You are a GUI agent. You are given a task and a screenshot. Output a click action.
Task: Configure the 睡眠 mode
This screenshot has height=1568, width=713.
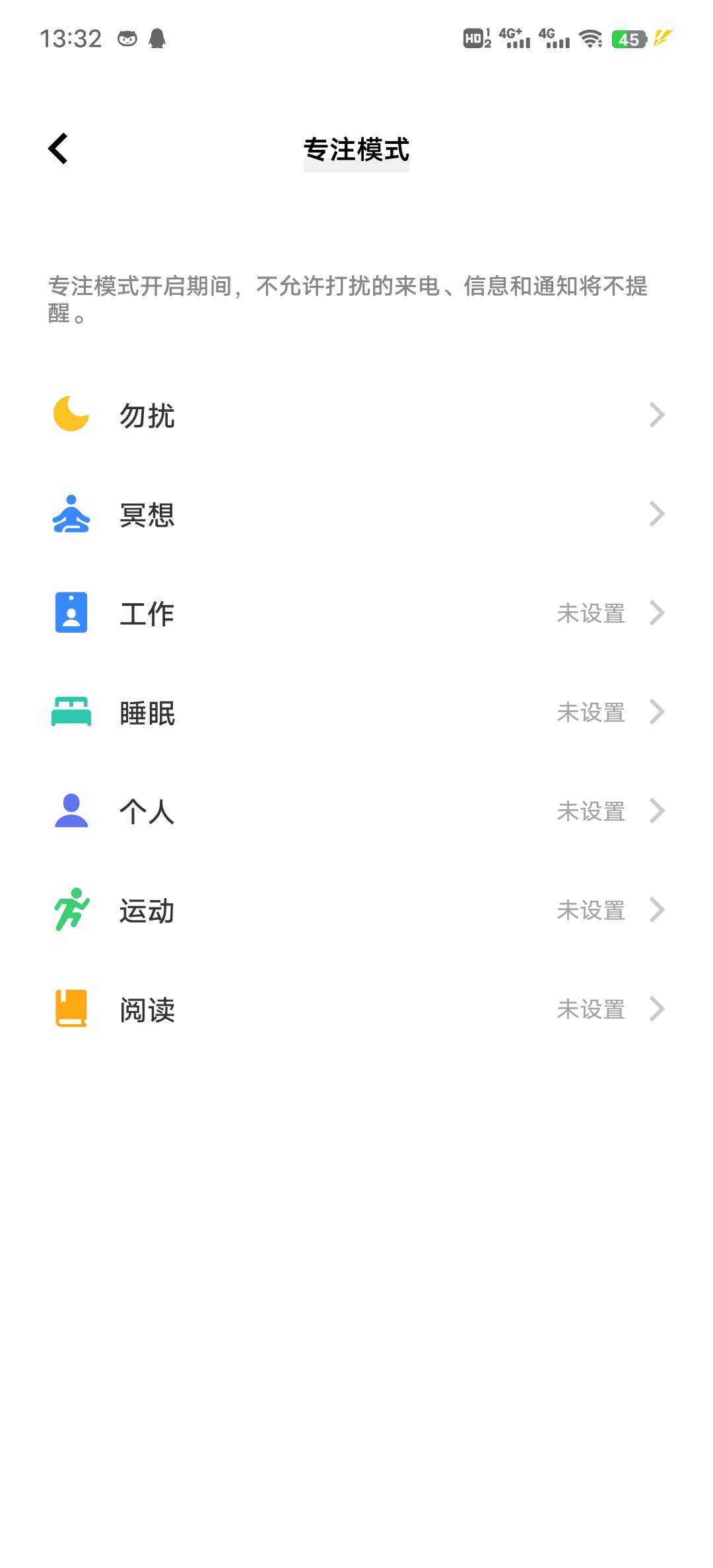(356, 712)
